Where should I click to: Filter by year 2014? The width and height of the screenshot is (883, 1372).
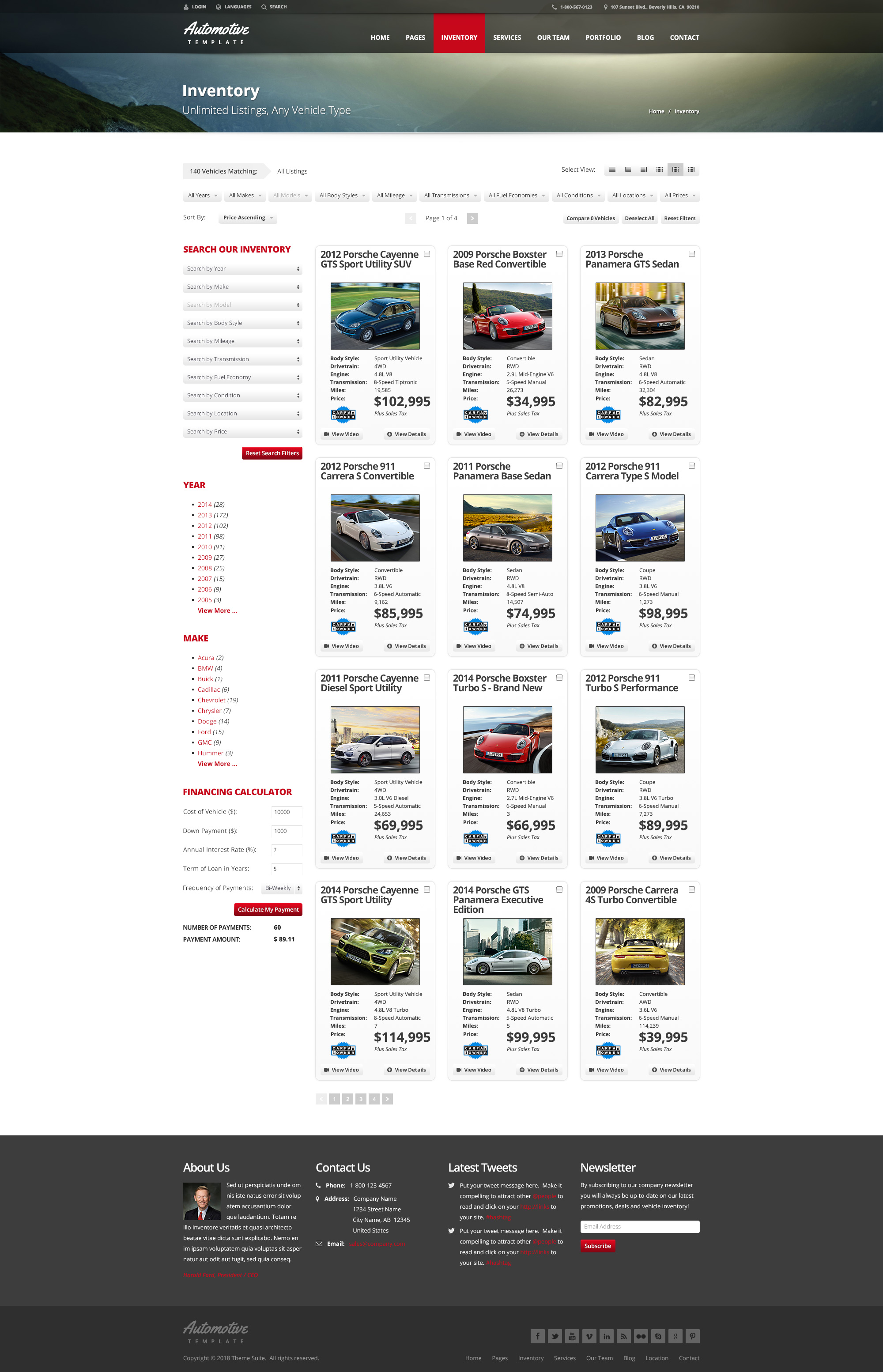coord(205,505)
